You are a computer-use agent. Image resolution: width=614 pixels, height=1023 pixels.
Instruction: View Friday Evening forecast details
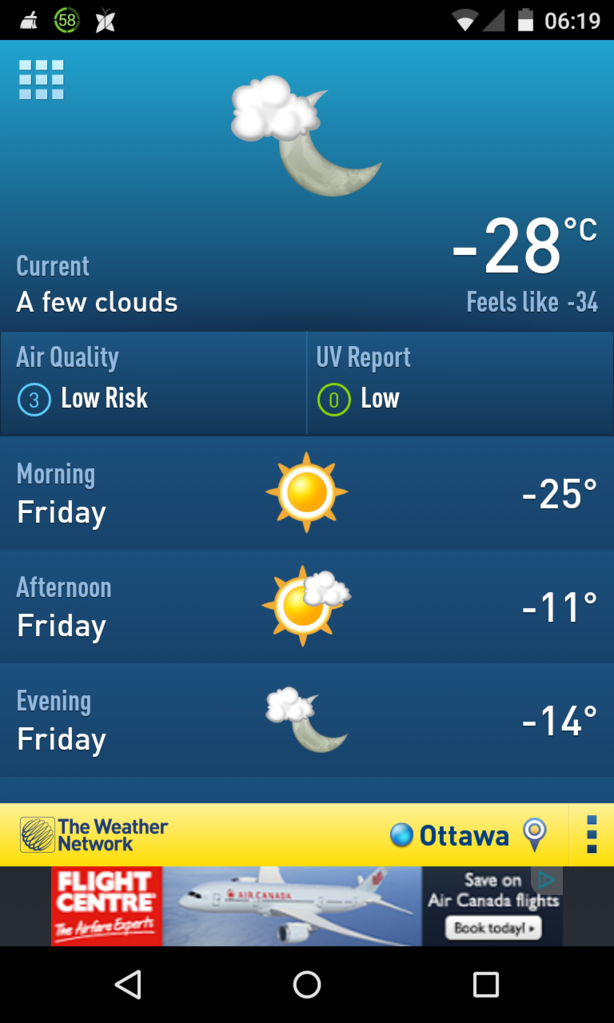306,720
